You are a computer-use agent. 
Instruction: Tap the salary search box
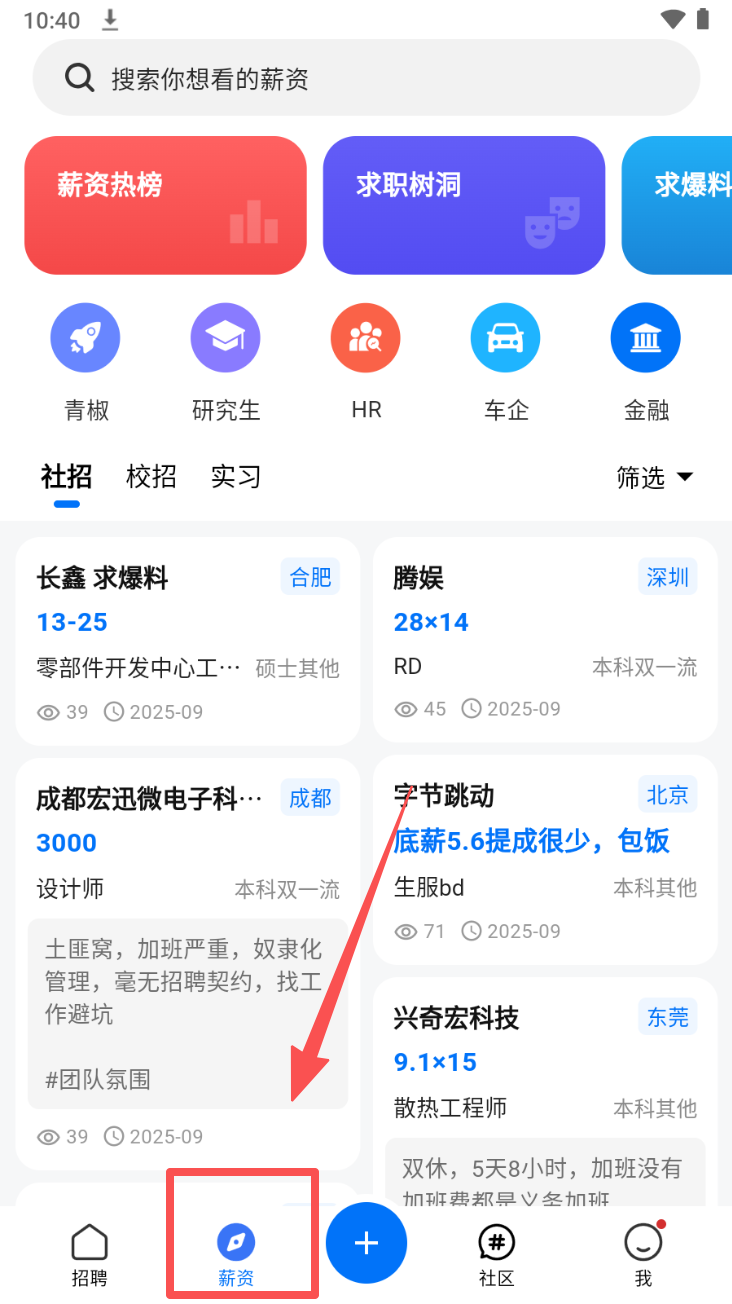coord(366,78)
